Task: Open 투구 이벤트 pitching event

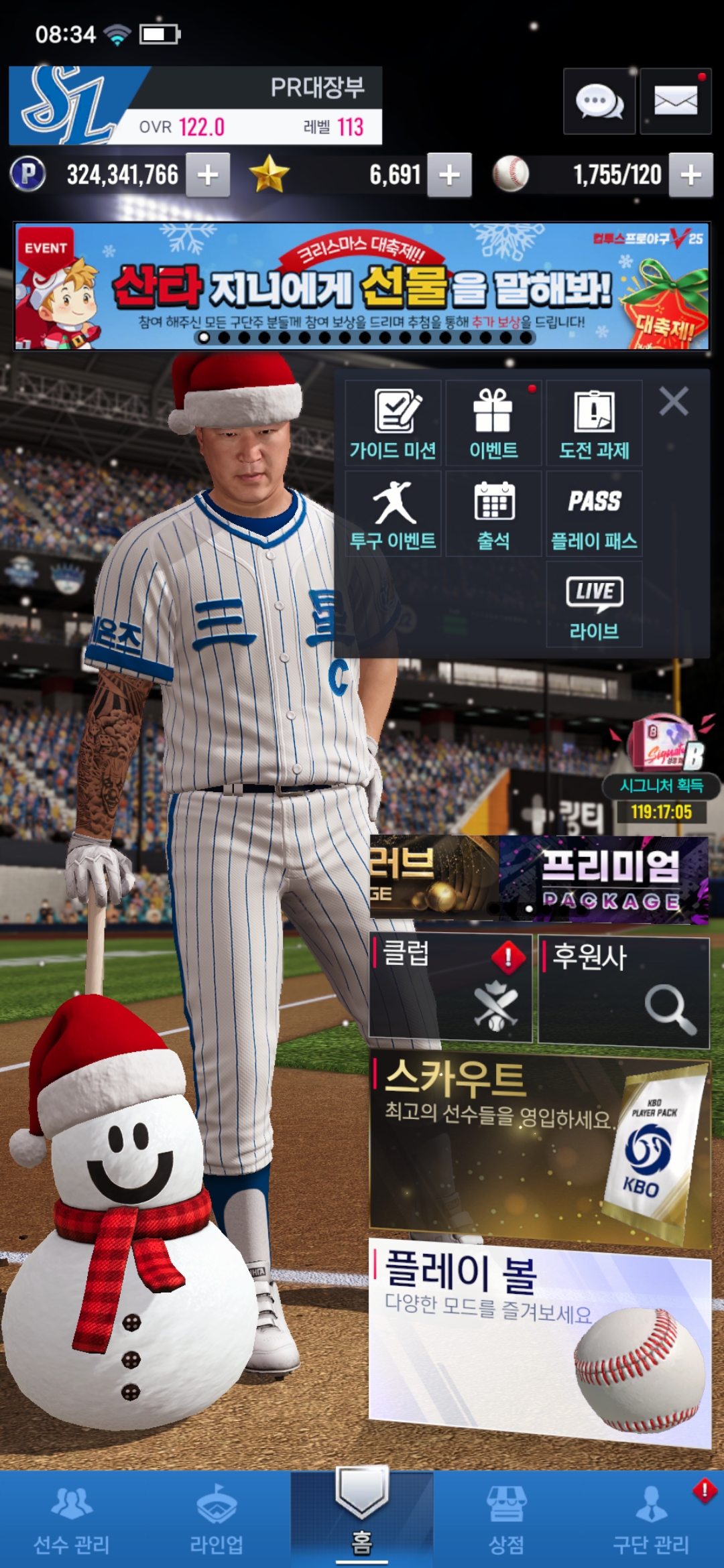Action: coord(393,514)
